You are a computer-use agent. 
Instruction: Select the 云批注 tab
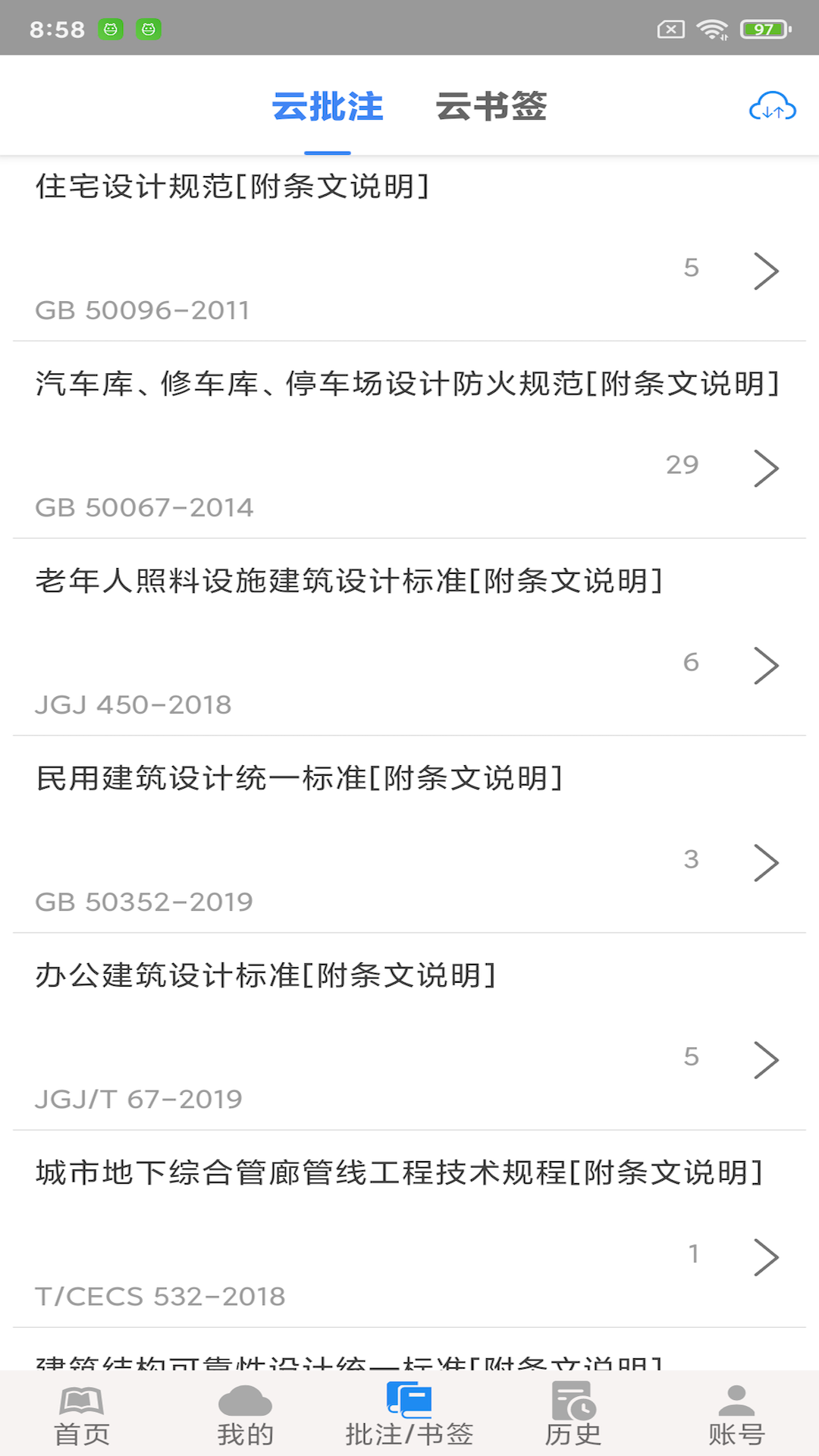[x=328, y=107]
